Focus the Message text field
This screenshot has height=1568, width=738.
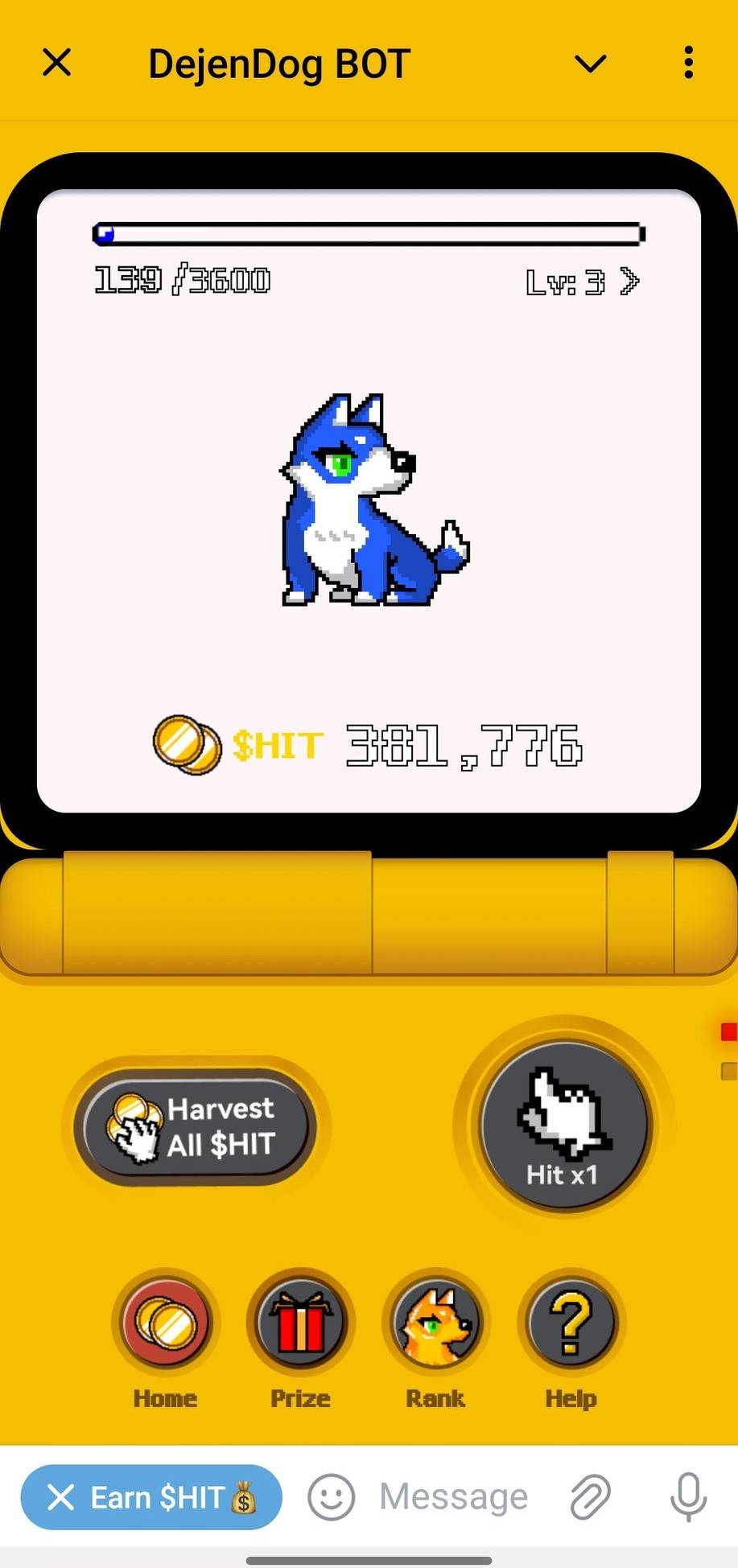click(453, 1497)
